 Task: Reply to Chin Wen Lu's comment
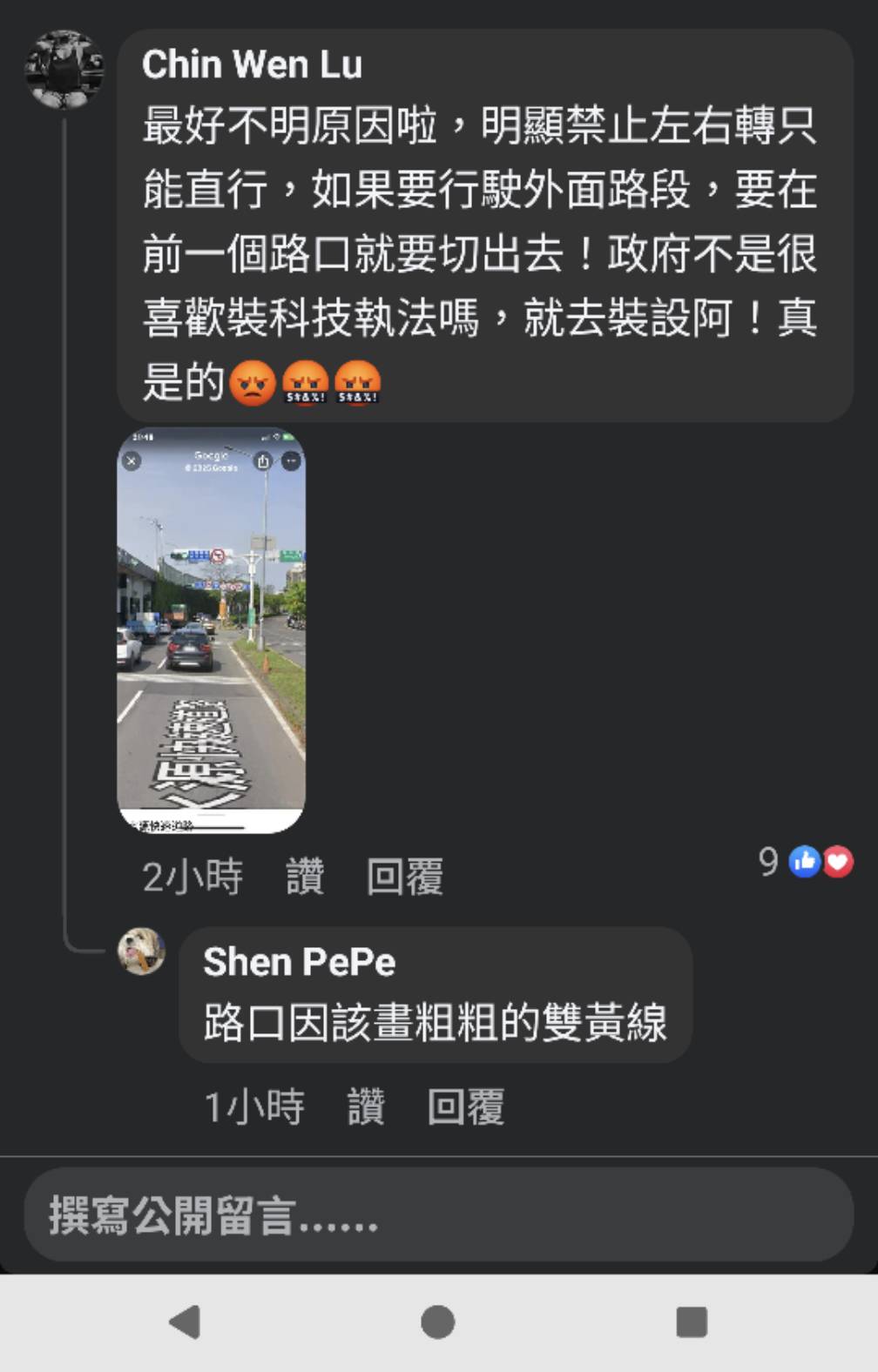405,876
